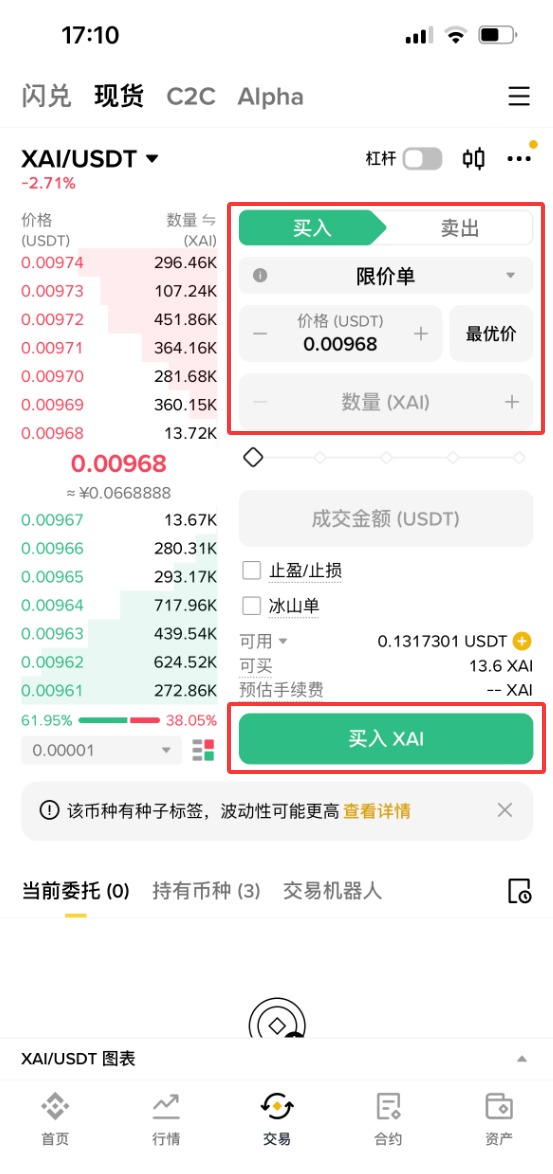Open the XAI/USDT pair selector
This screenshot has width=553, height=1174.
click(x=90, y=159)
